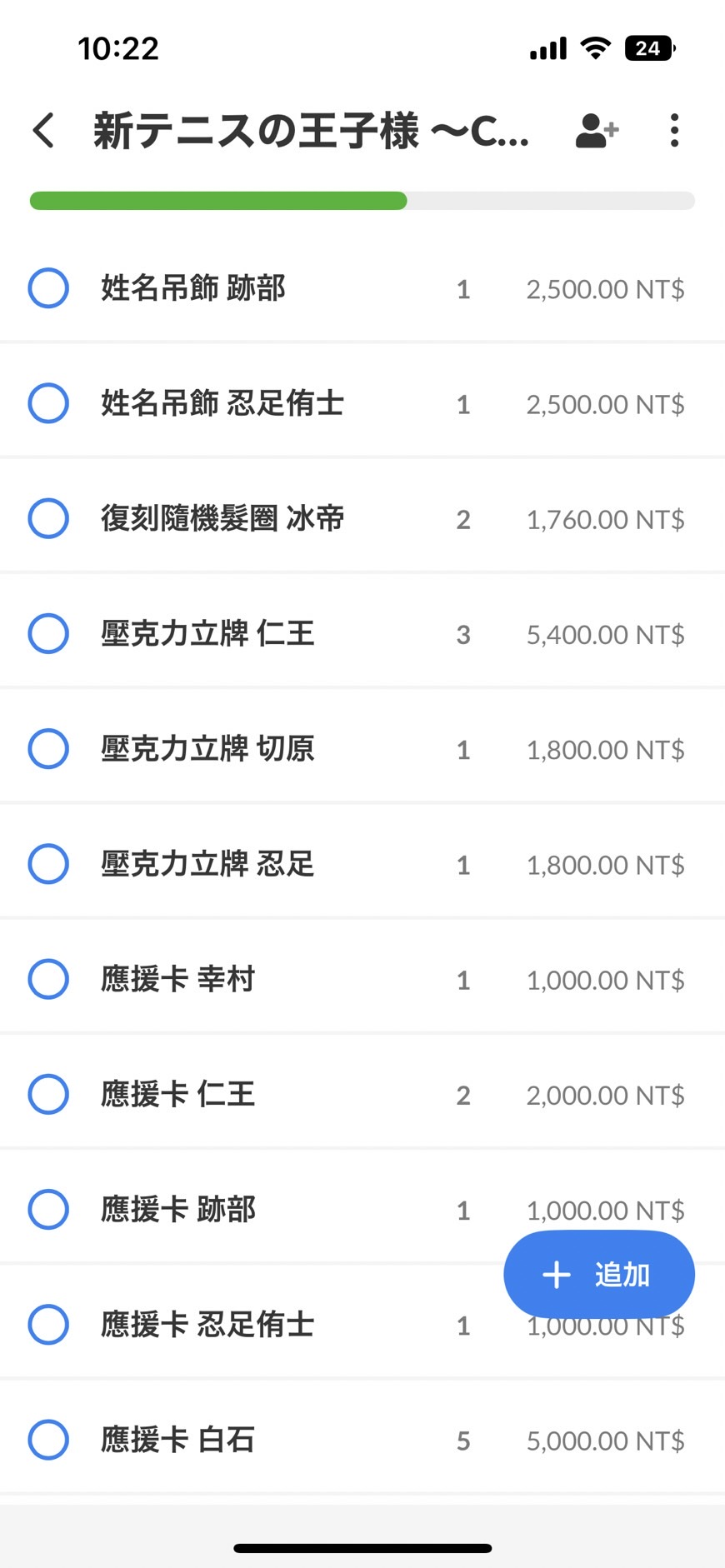Open the 壓克力立牌 忍足 entry

[x=362, y=864]
